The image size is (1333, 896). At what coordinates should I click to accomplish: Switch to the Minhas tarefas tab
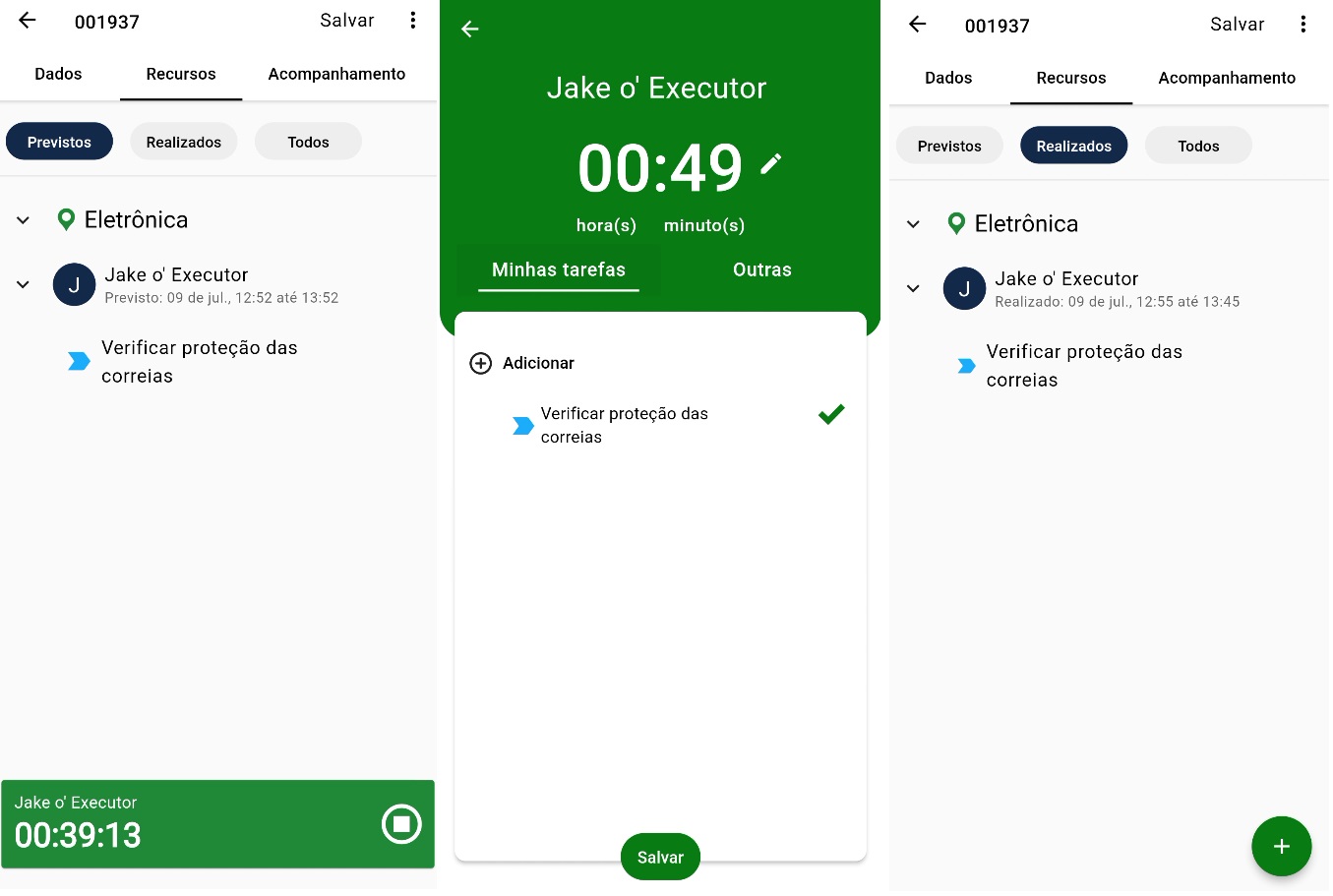pos(558,269)
